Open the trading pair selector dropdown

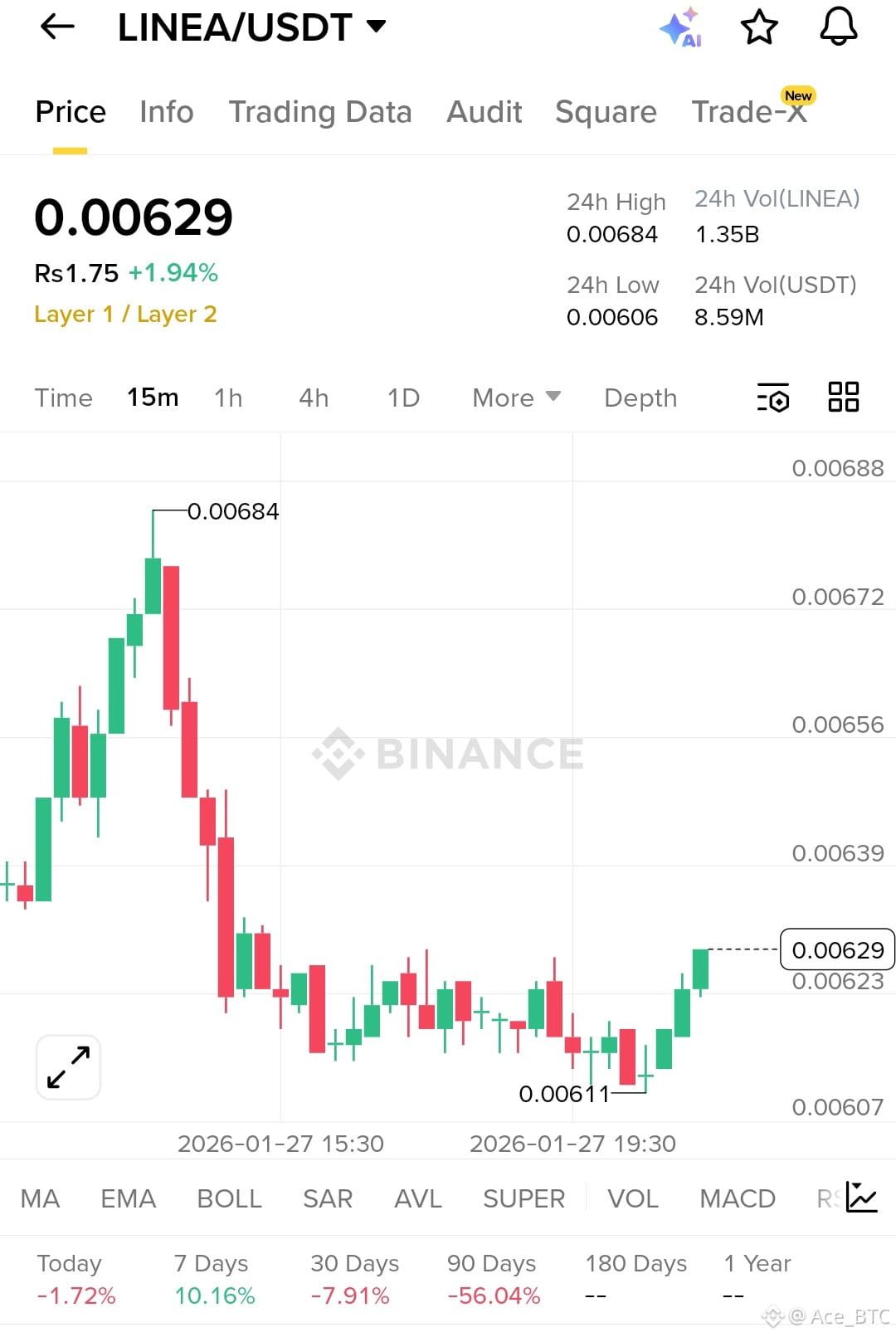[x=377, y=26]
